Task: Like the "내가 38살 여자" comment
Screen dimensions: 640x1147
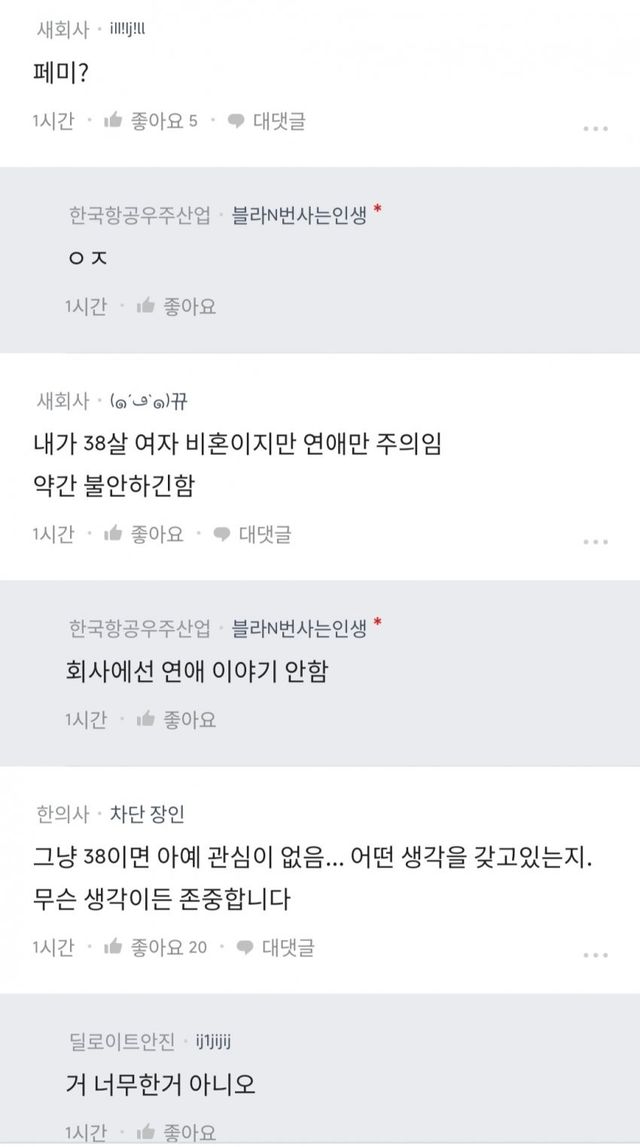Action: tap(143, 534)
